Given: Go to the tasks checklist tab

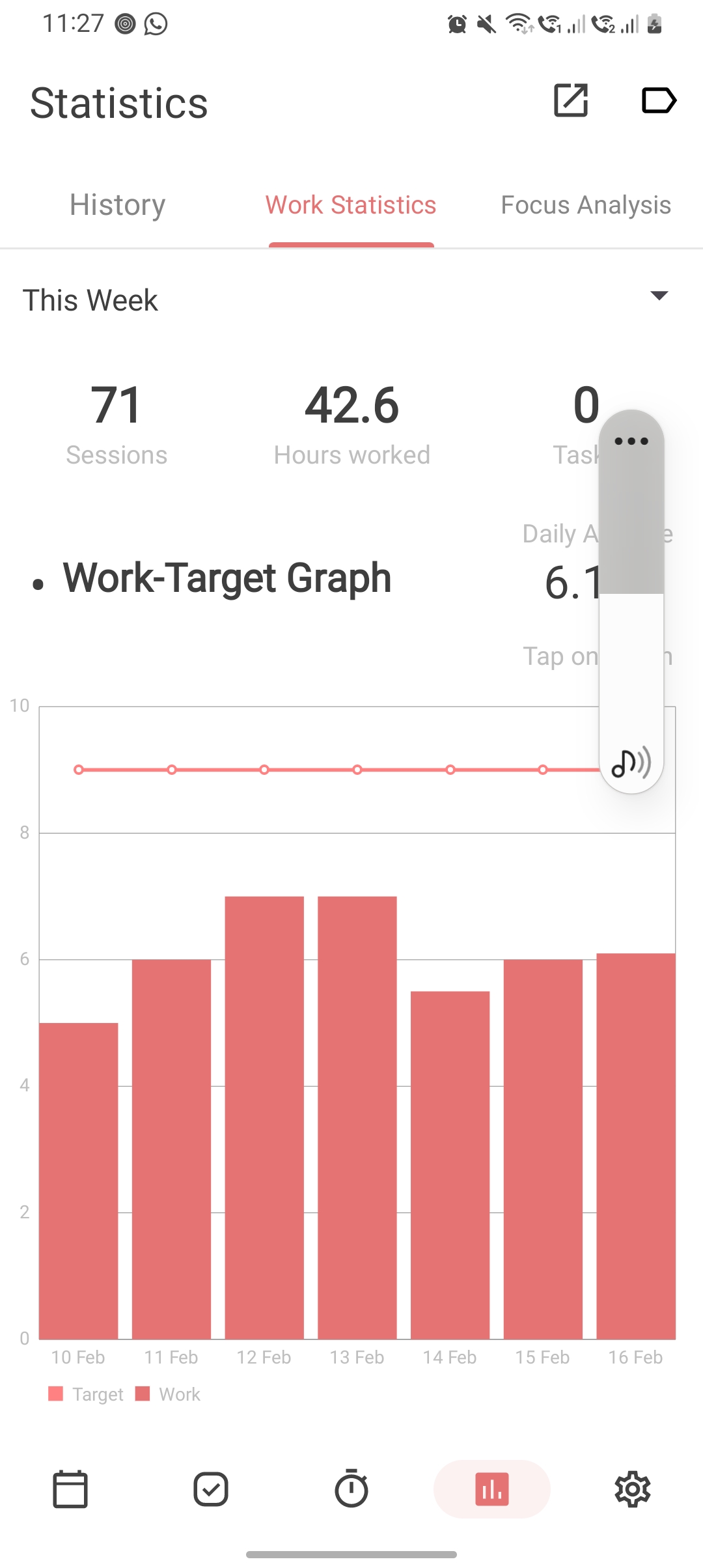Looking at the screenshot, I should (x=211, y=1489).
